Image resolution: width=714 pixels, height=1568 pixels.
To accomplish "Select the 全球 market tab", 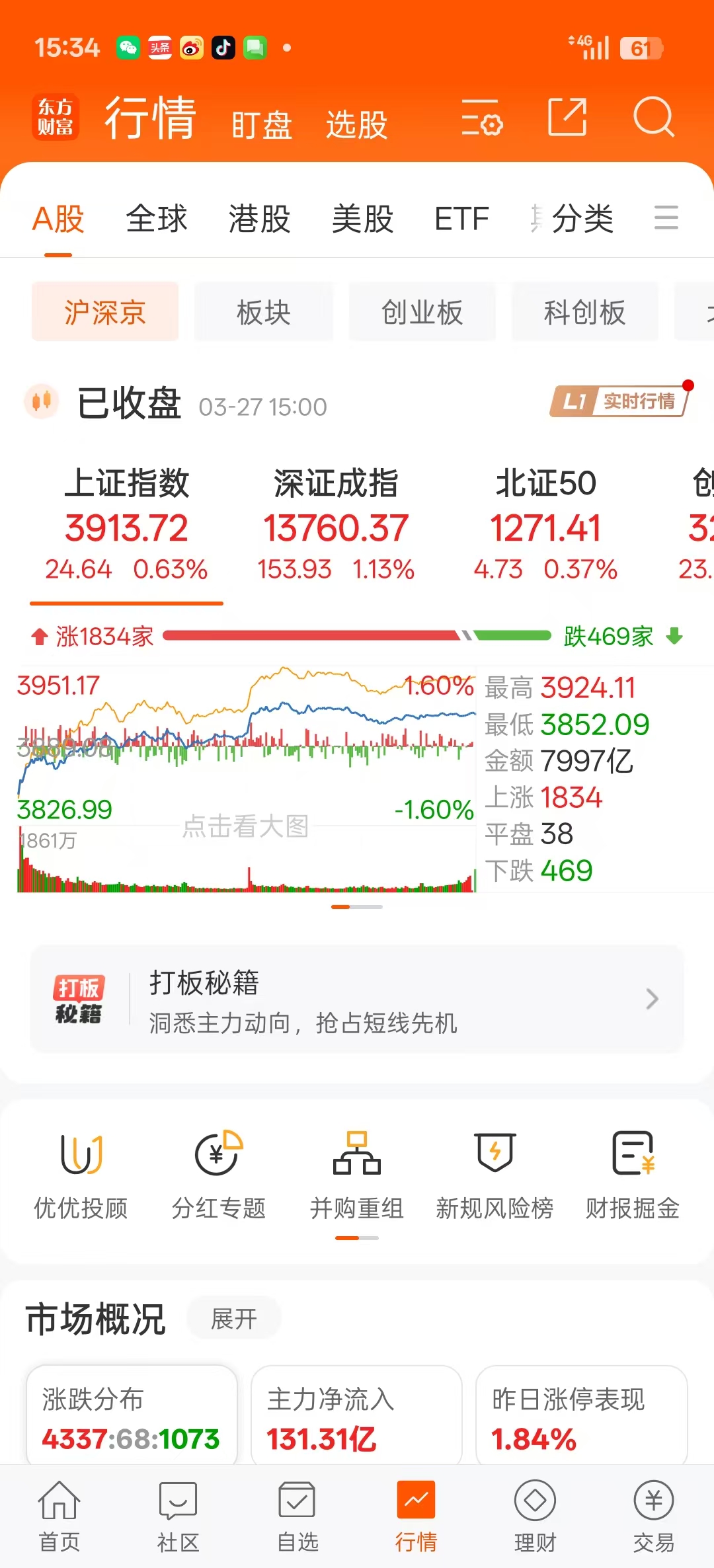I will (x=157, y=219).
